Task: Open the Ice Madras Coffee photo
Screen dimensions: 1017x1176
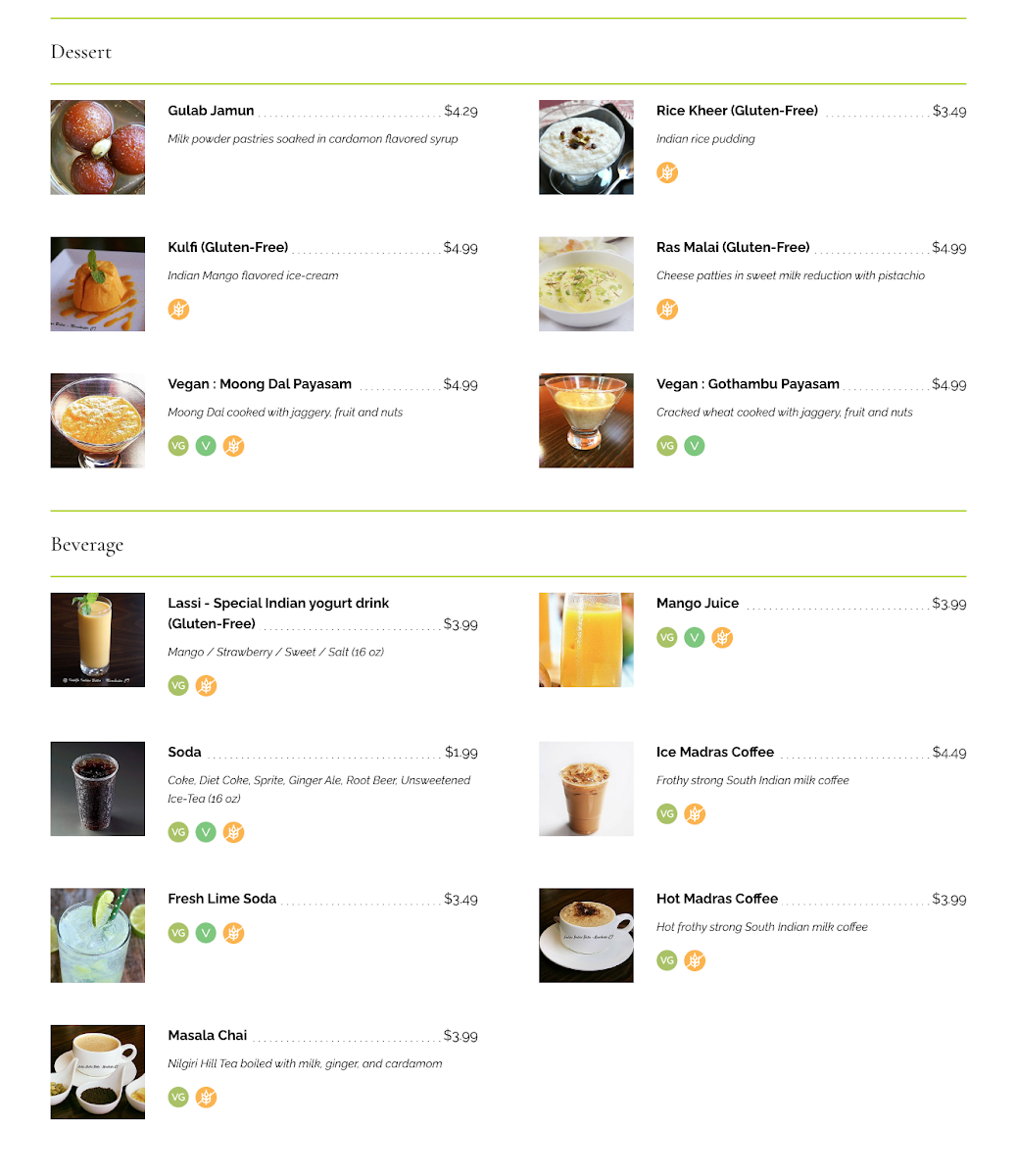Action: pos(586,789)
